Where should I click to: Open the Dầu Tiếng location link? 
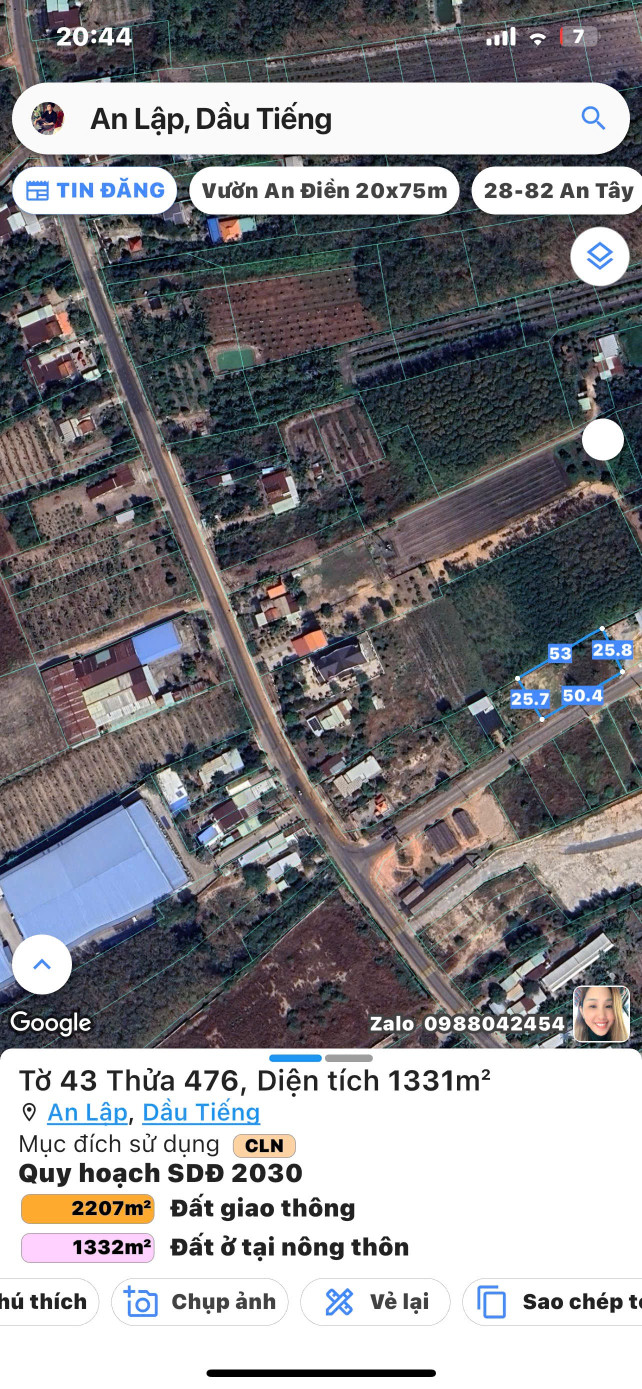point(201,1112)
